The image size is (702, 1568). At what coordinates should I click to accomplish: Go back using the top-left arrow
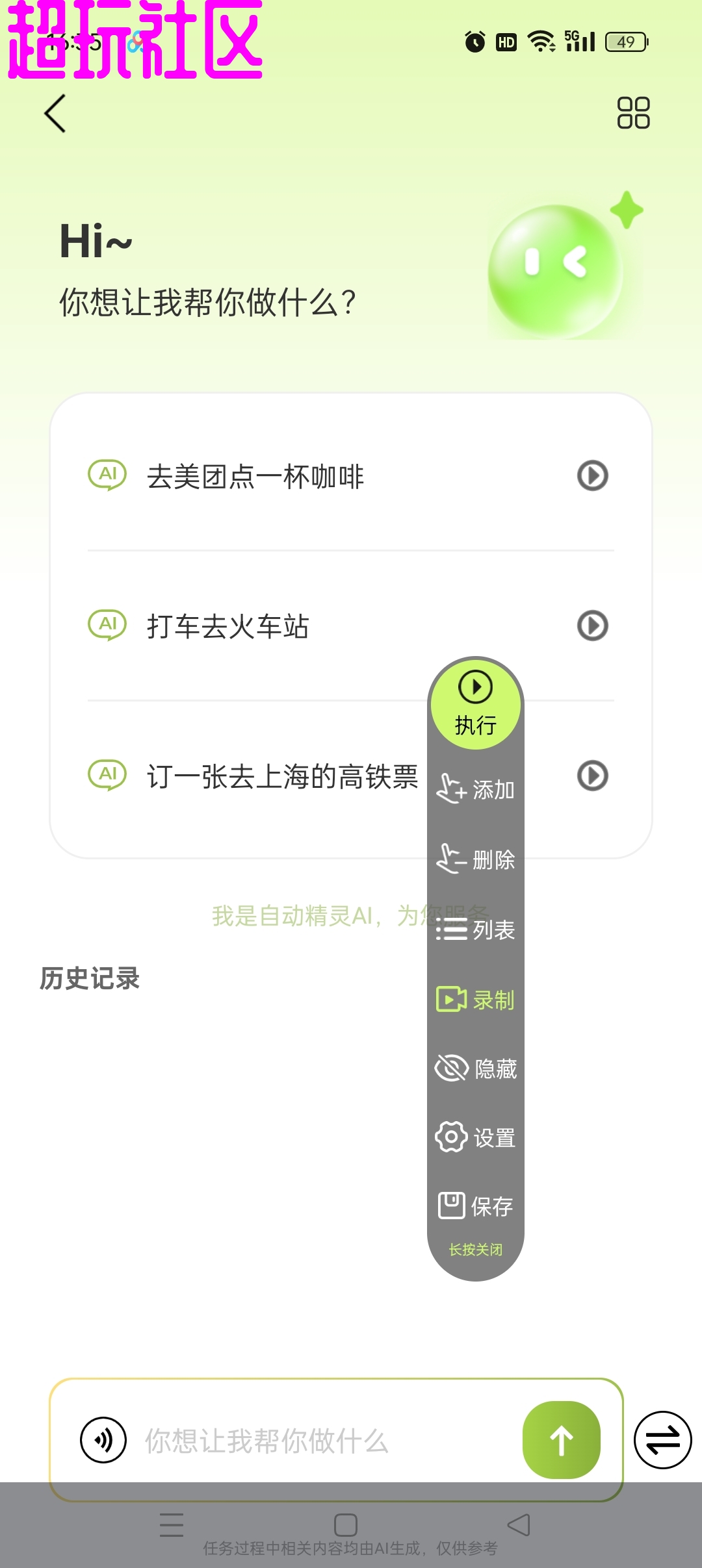(55, 114)
